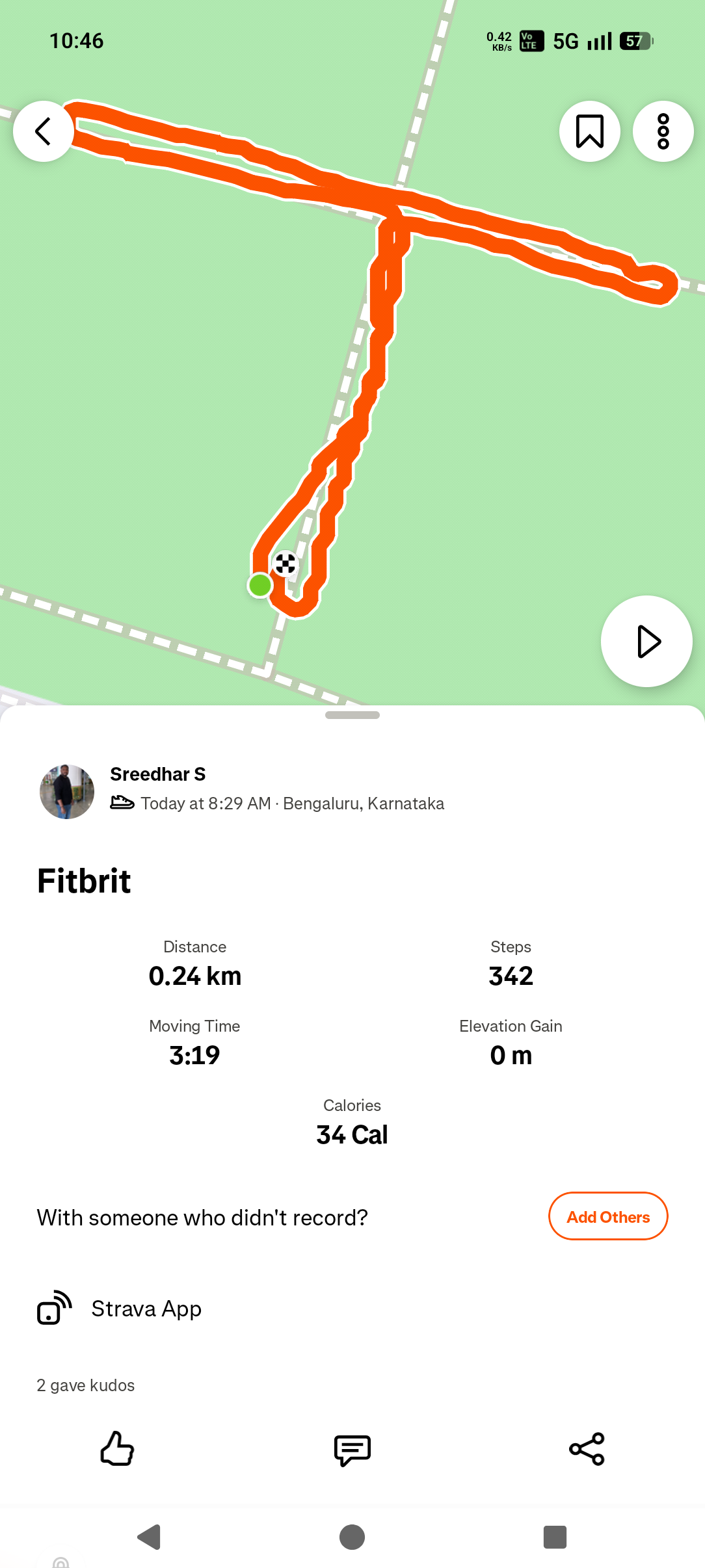This screenshot has width=705, height=1568.
Task: Open the comments icon
Action: (x=352, y=1449)
